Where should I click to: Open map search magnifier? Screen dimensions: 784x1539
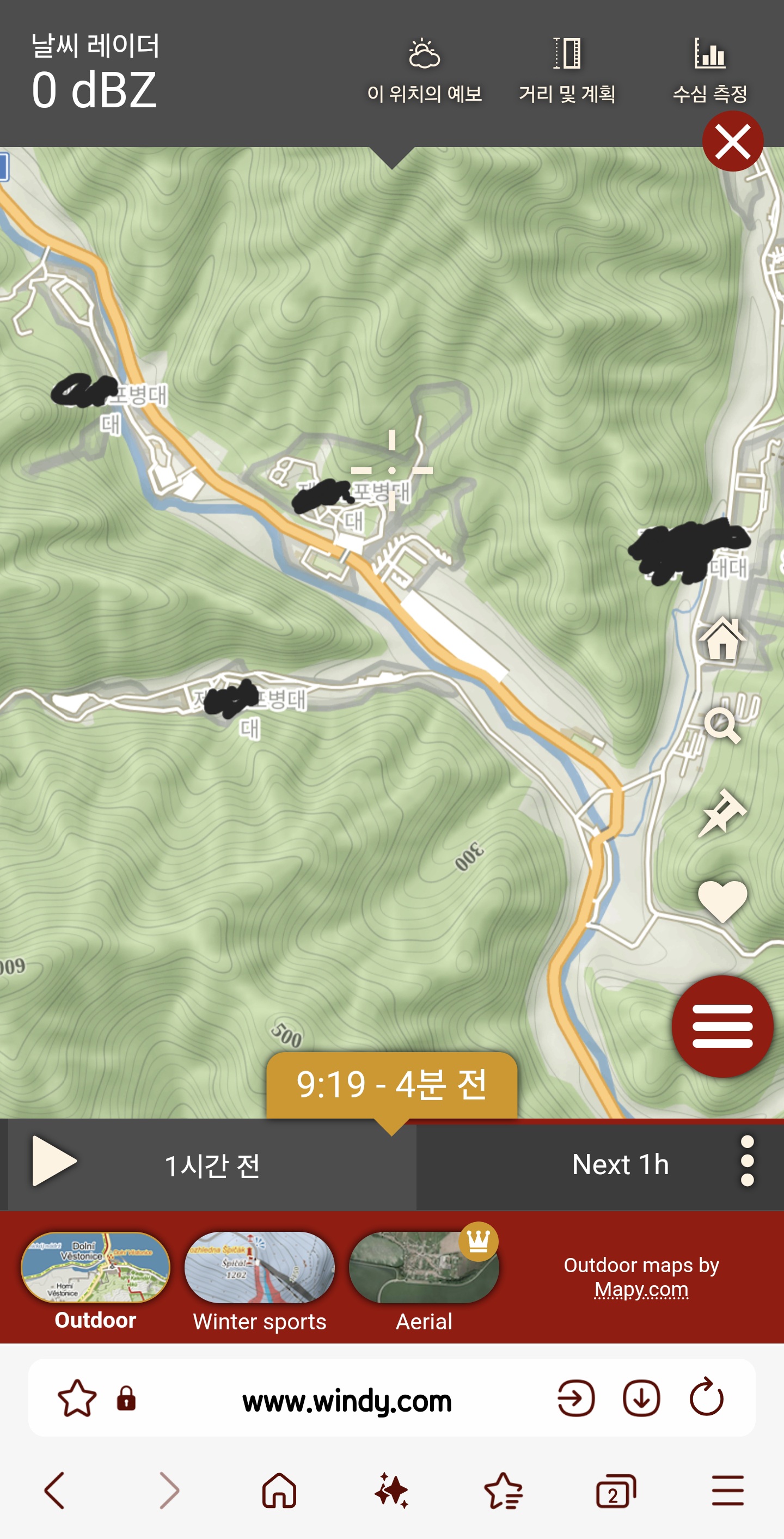722,726
